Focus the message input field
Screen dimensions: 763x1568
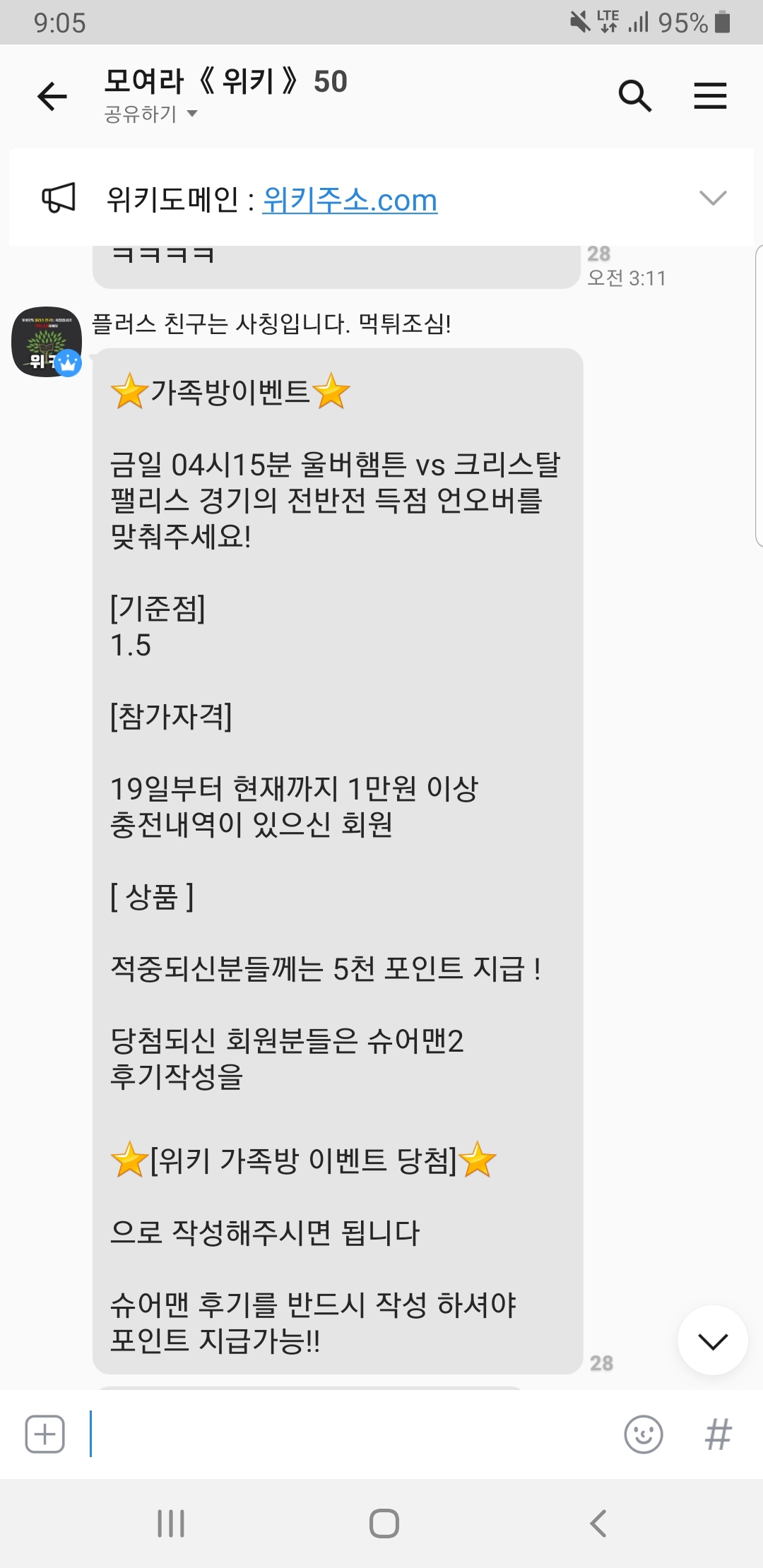(x=353, y=1435)
